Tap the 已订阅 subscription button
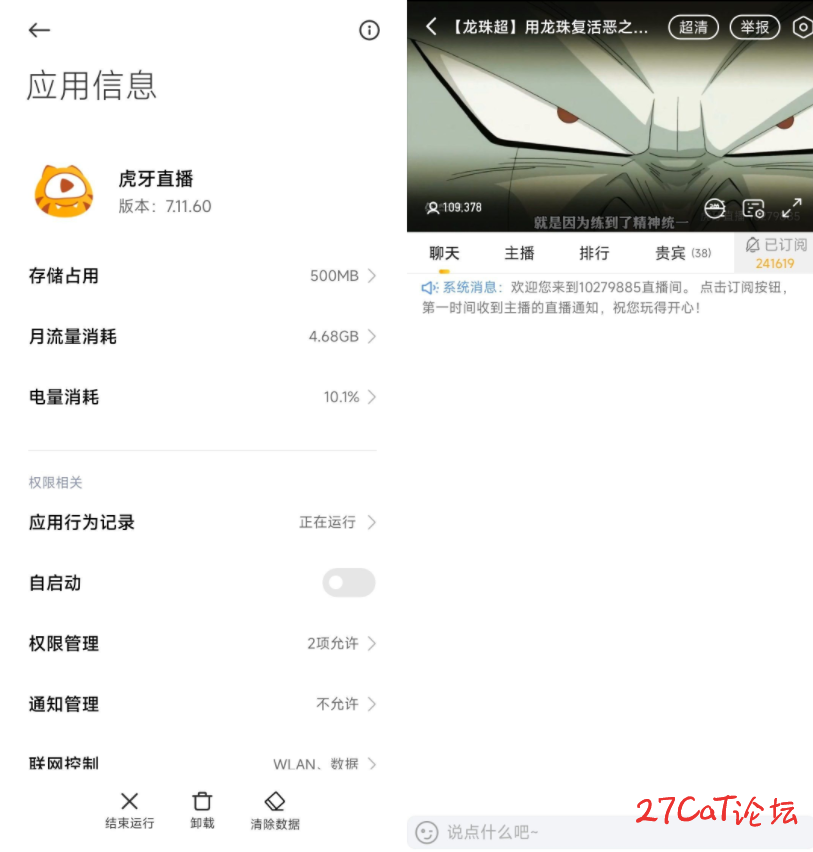813x852 pixels. pos(775,253)
